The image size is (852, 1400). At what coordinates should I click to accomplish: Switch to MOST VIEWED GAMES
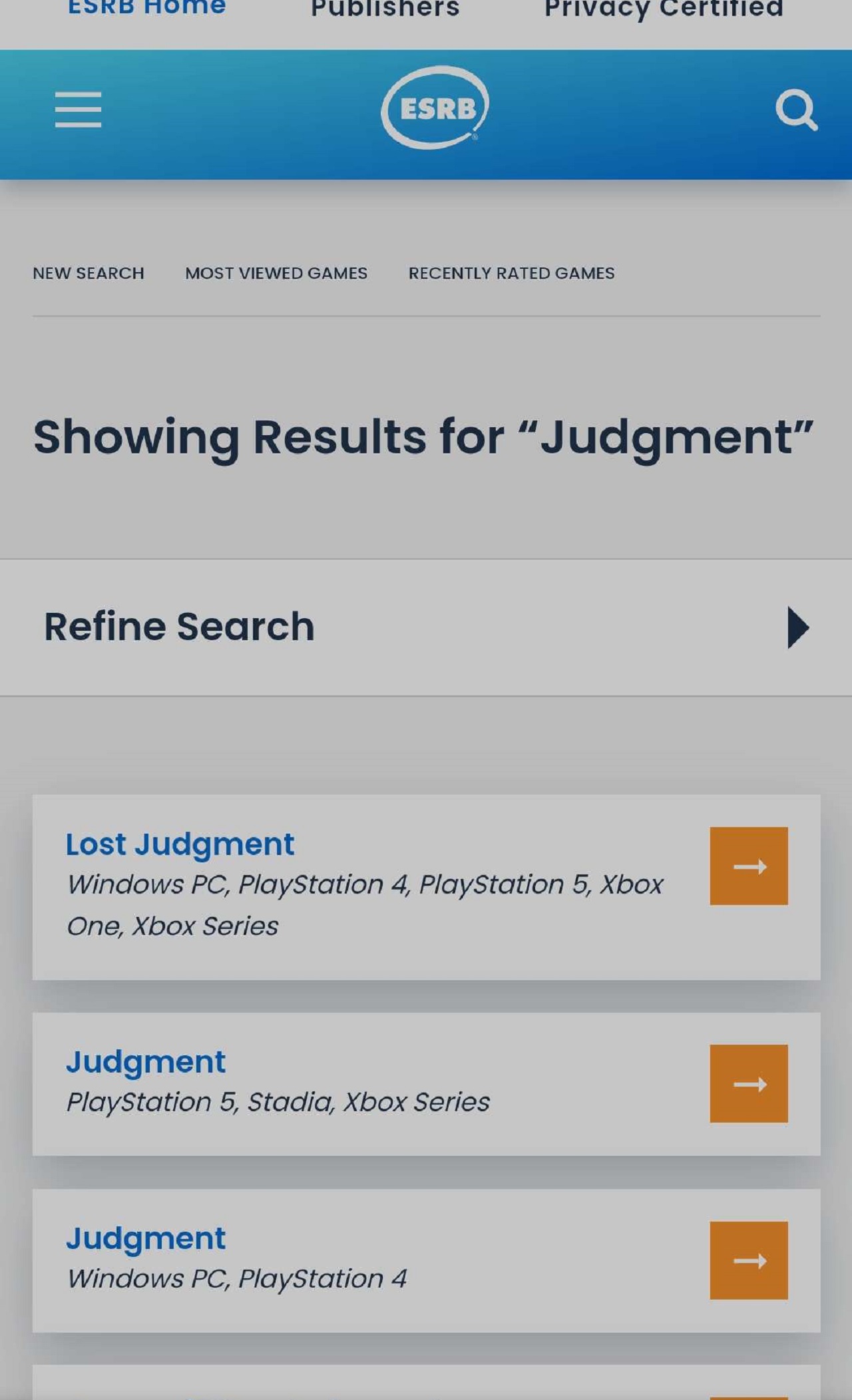[x=276, y=273]
